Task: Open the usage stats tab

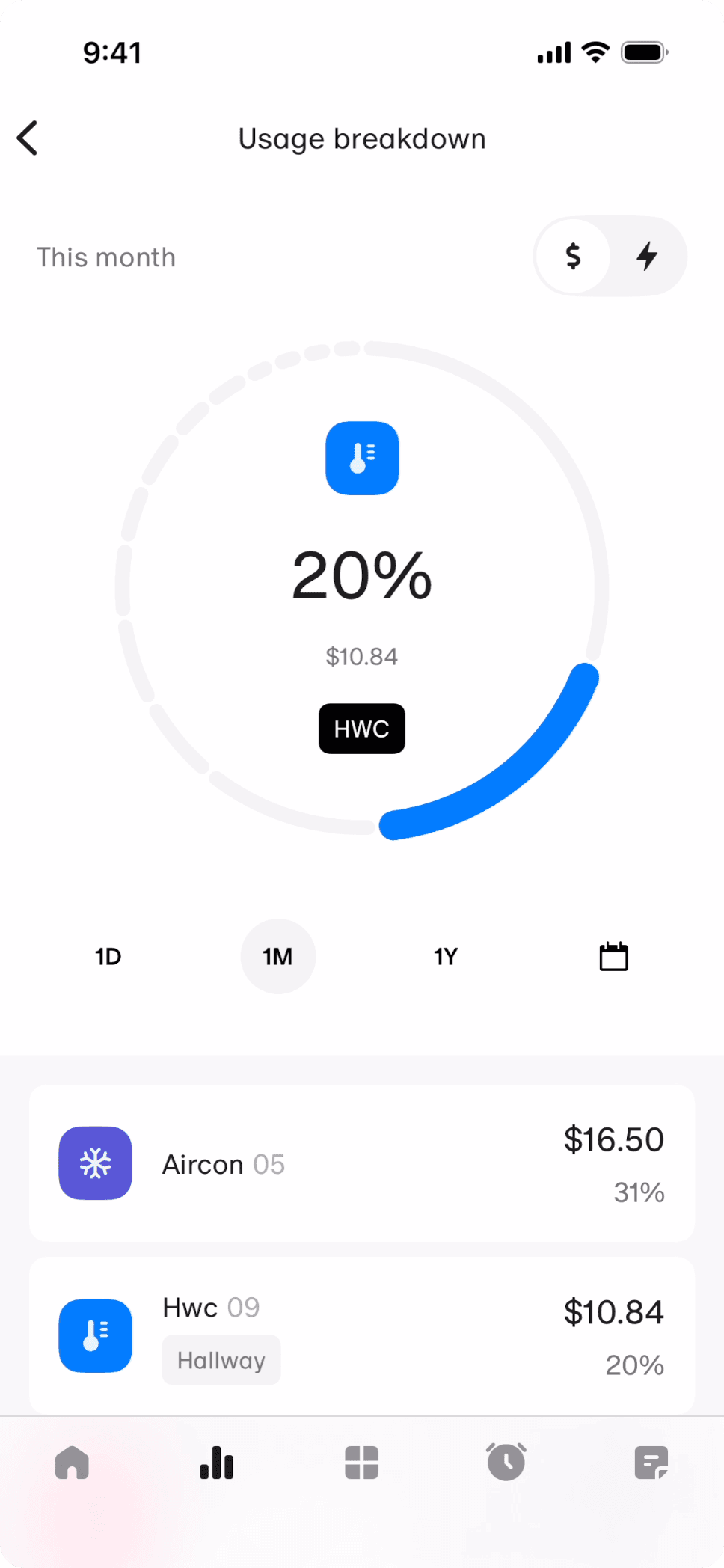Action: click(x=217, y=1463)
